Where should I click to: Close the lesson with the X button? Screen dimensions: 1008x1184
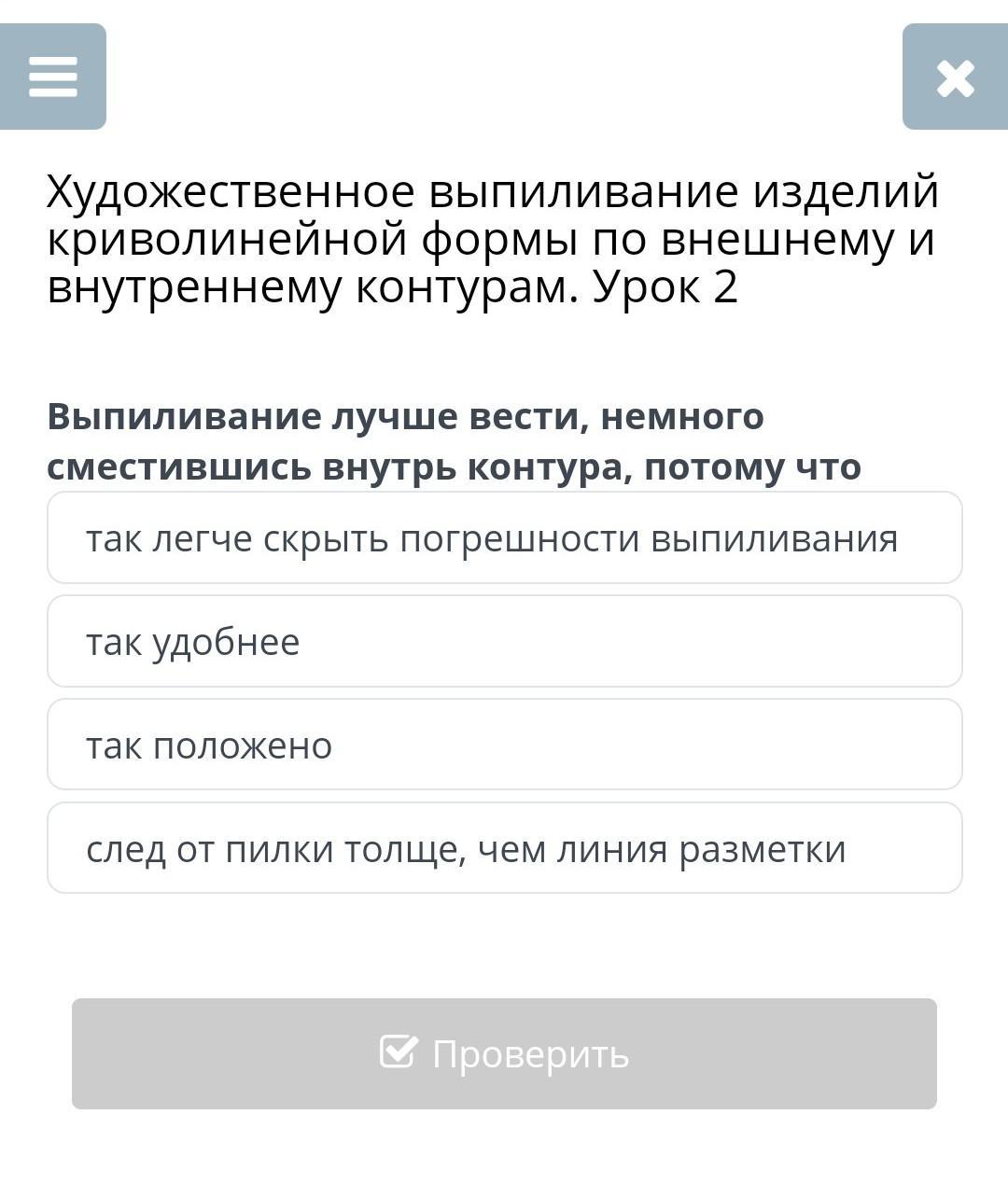(x=955, y=77)
